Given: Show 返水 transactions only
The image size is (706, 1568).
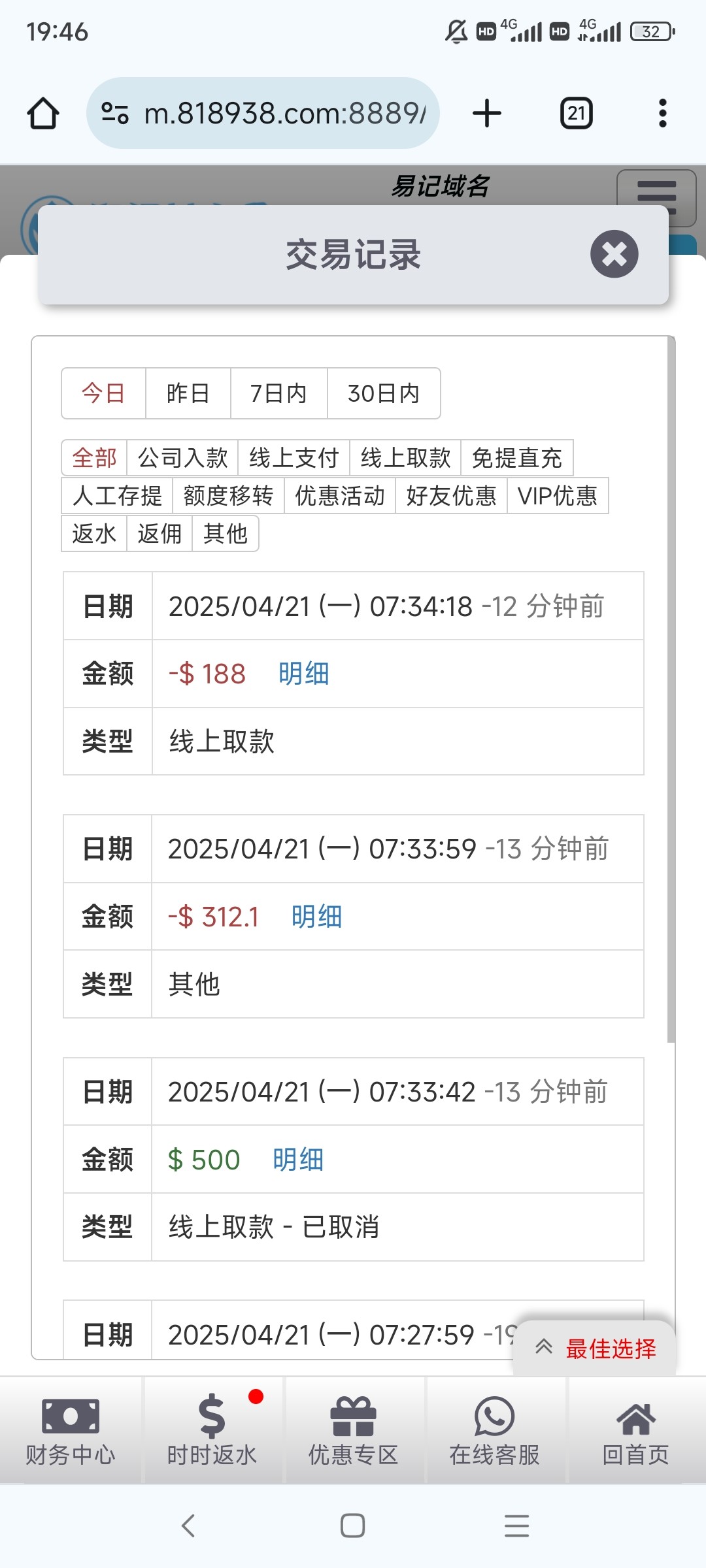Looking at the screenshot, I should click(94, 534).
